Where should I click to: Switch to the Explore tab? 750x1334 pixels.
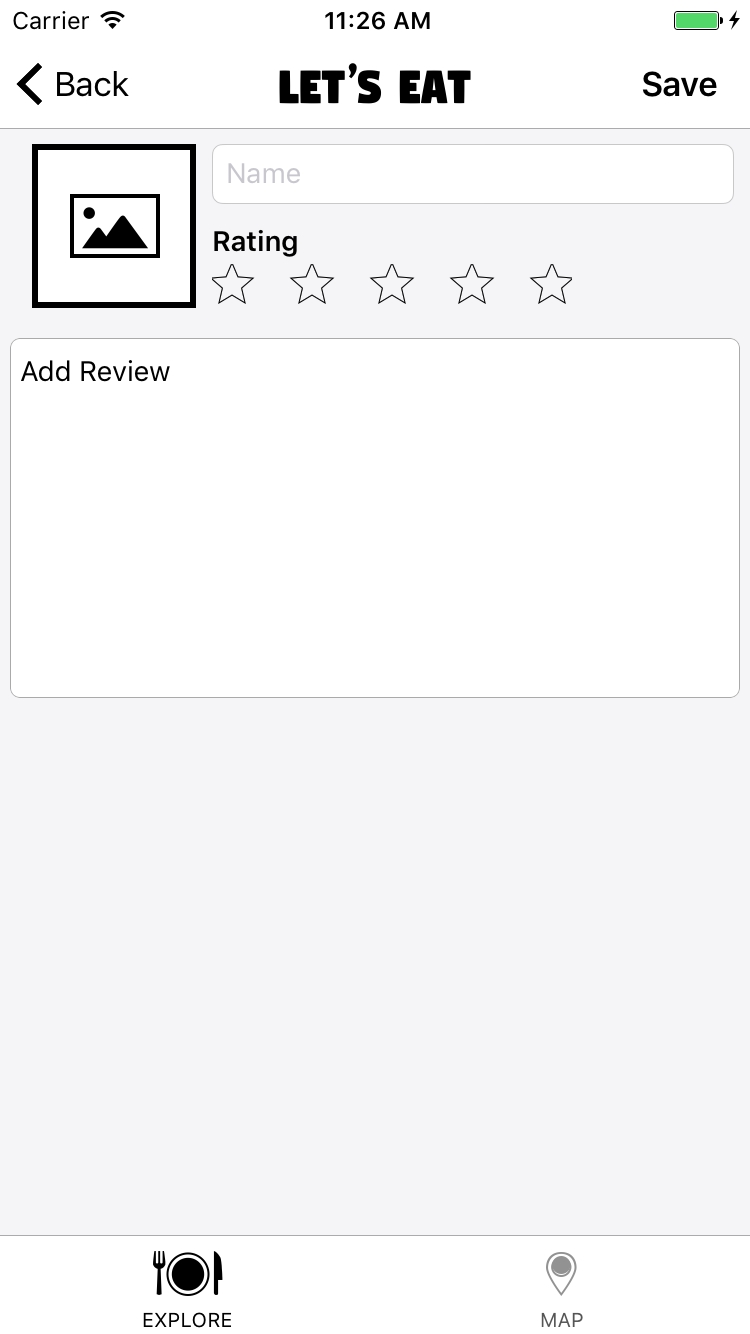coord(187,1288)
